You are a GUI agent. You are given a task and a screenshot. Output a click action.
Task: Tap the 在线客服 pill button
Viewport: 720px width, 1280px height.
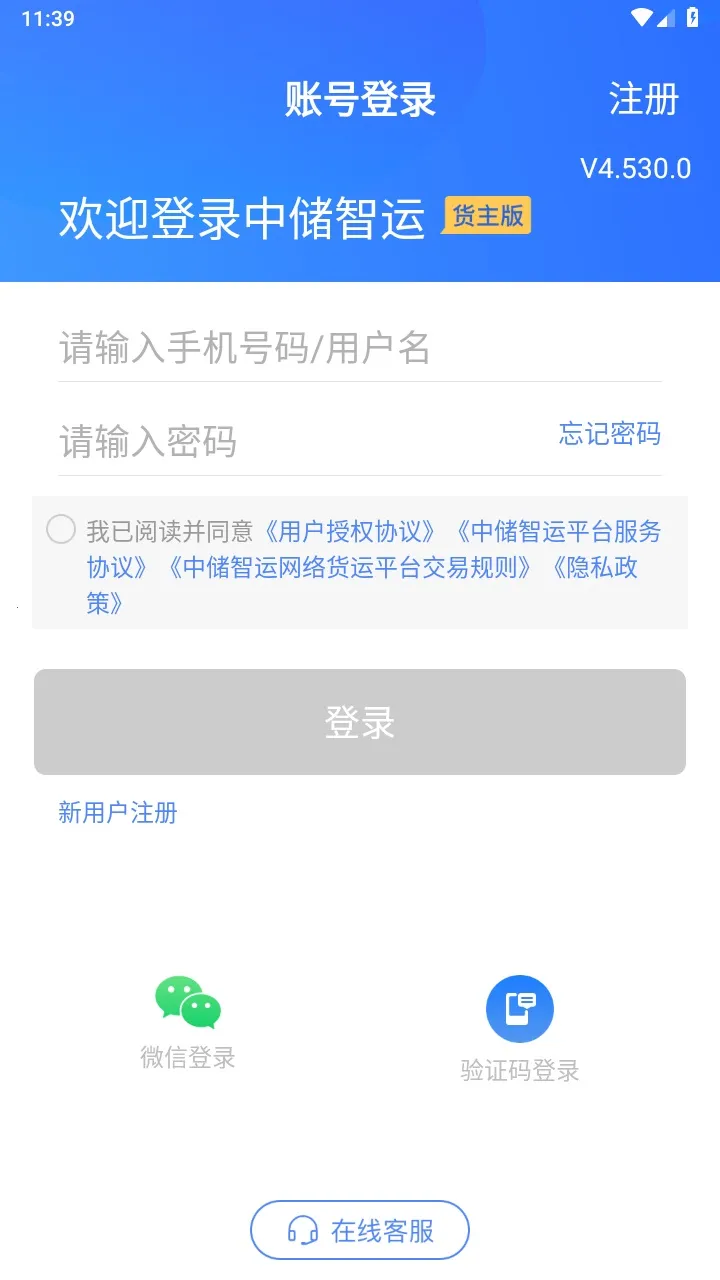(x=358, y=1230)
